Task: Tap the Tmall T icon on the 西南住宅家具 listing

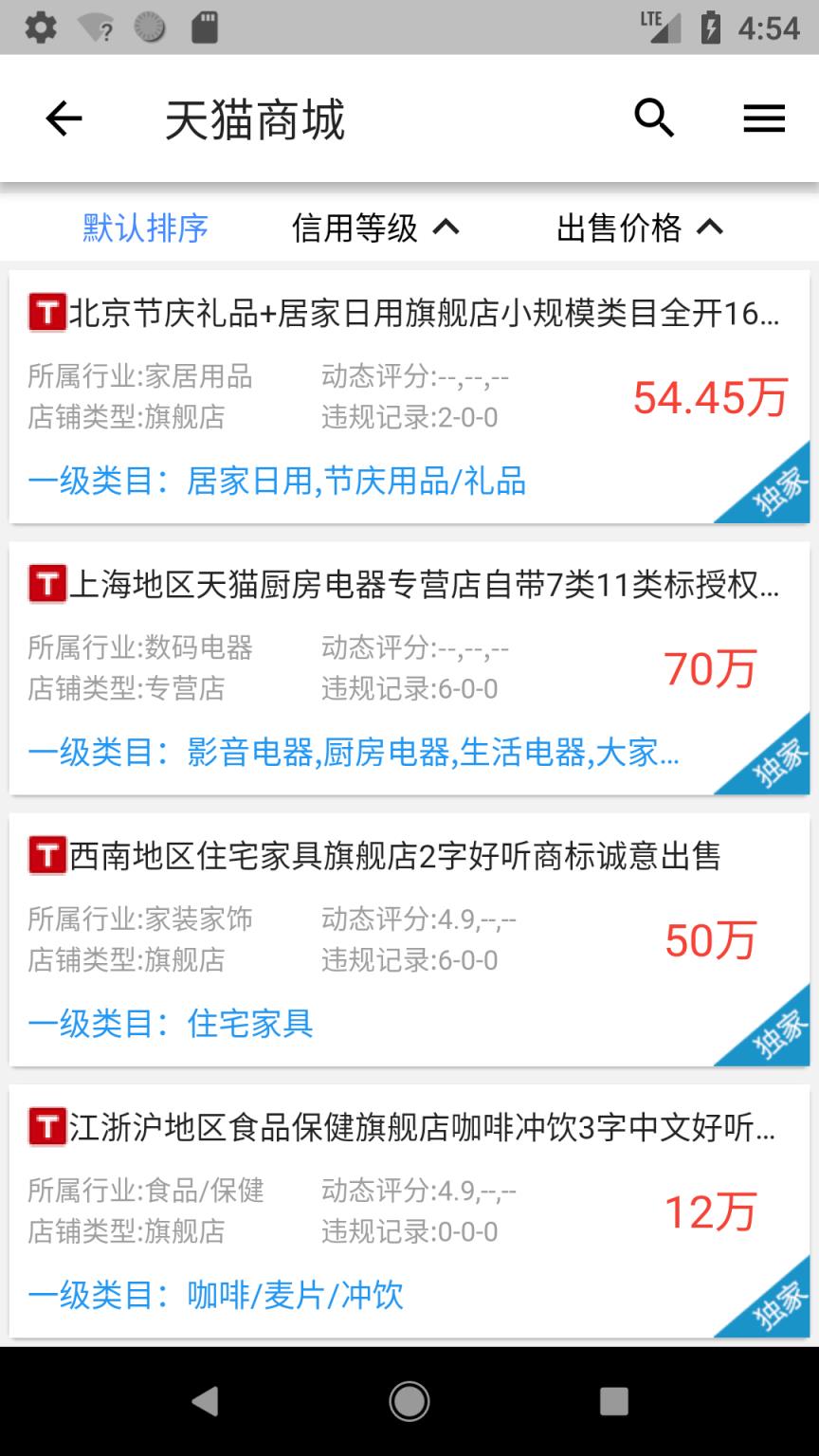Action: click(44, 852)
